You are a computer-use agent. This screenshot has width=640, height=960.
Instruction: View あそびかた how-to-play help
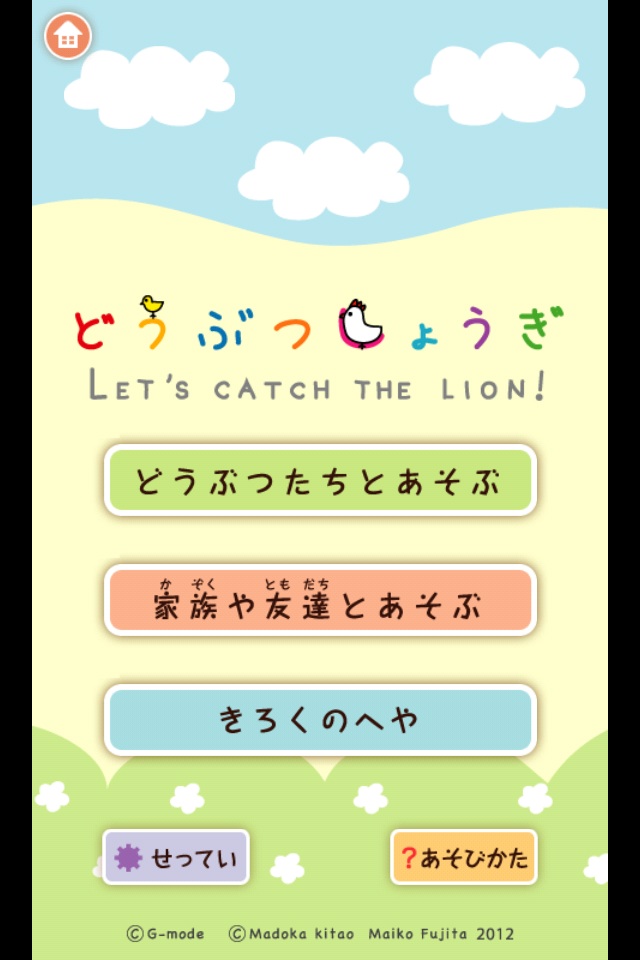tap(464, 857)
